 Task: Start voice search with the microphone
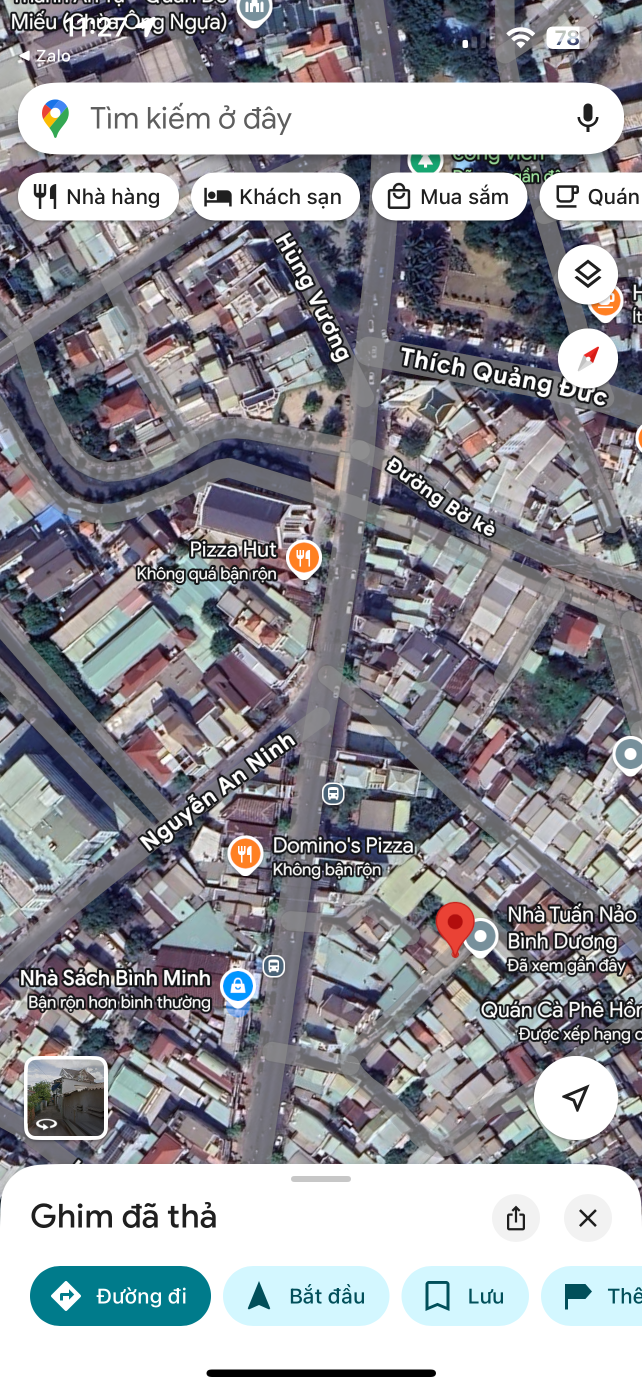coord(588,118)
